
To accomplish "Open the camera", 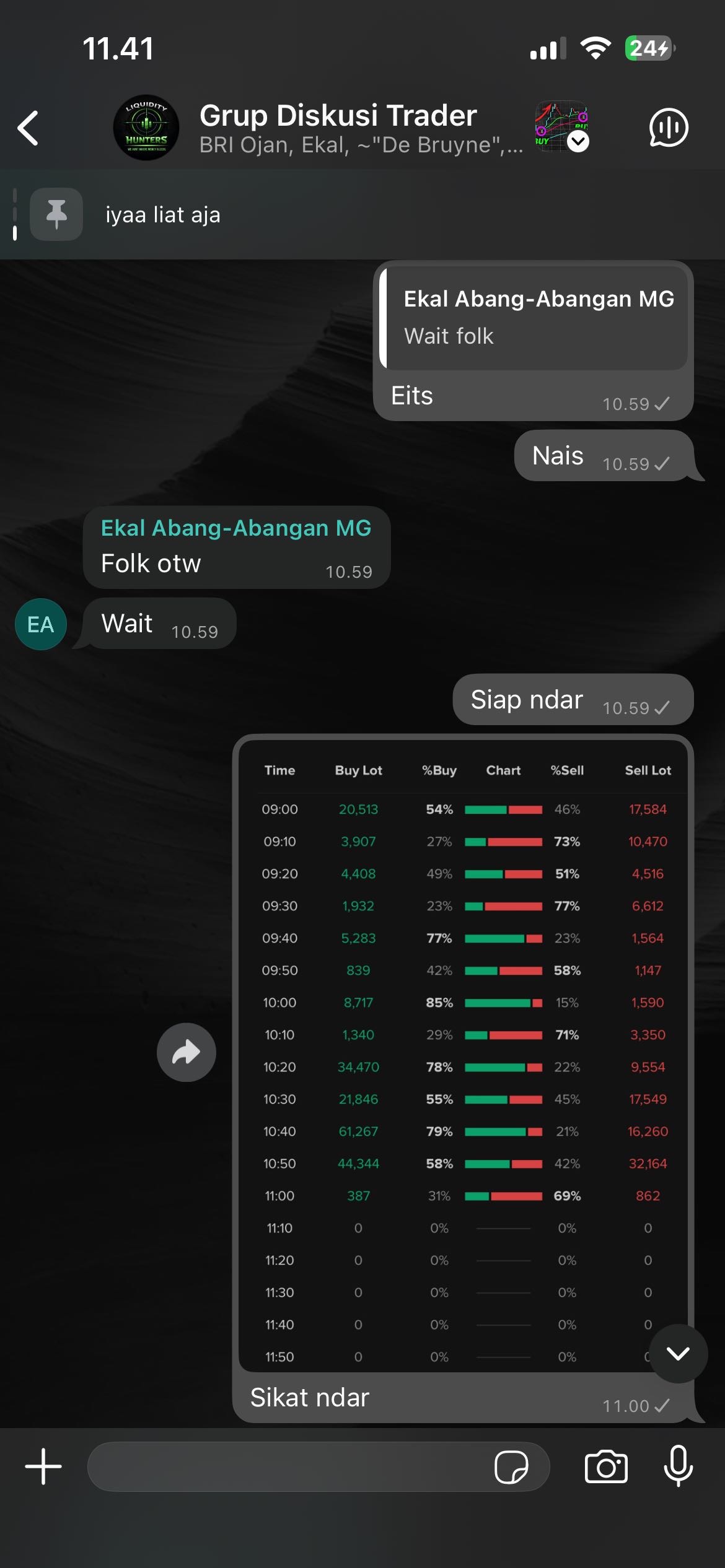I will 605,1466.
